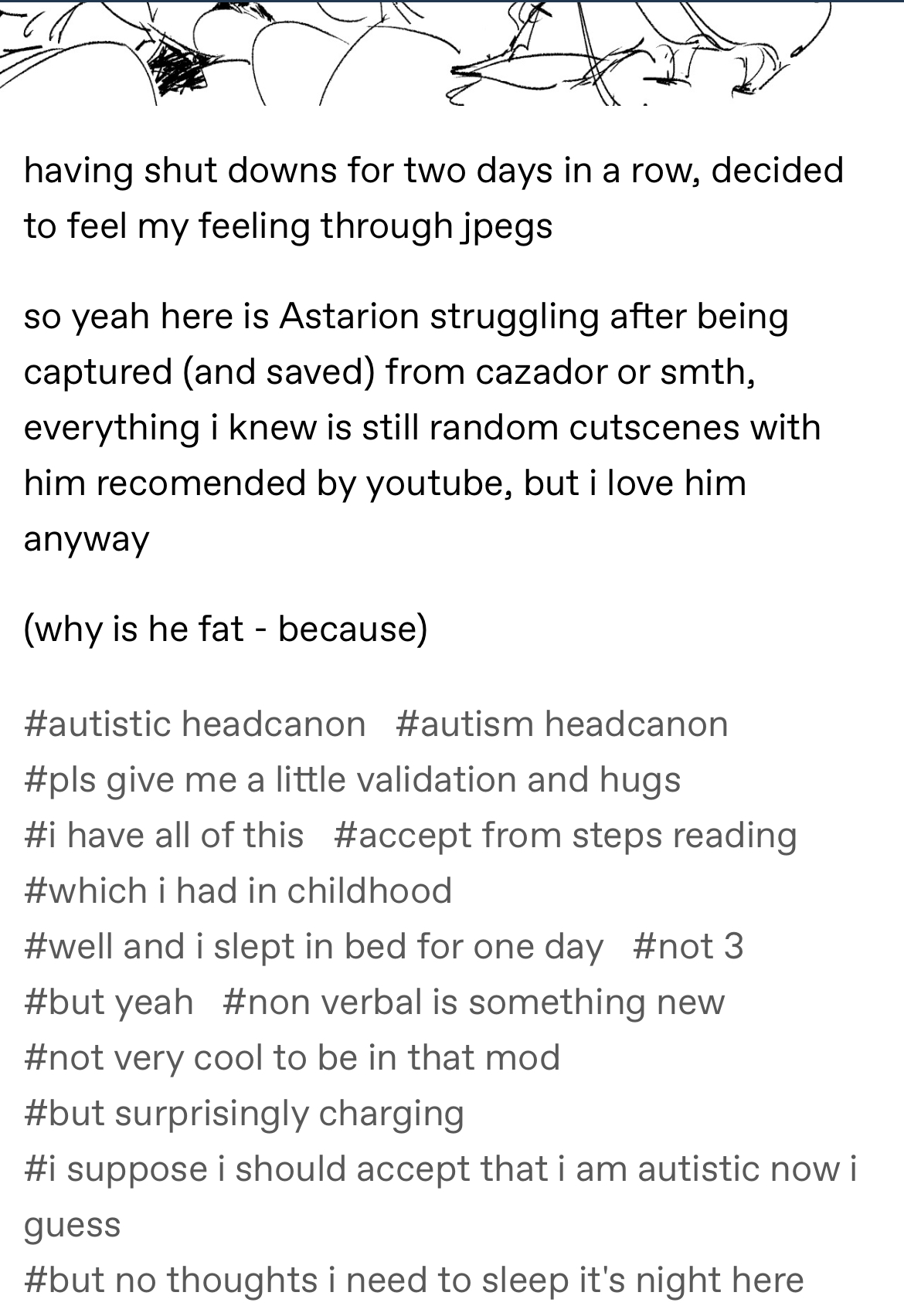Tap the #autism headcanon hashtag
Image resolution: width=904 pixels, height=1316 pixels.
[562, 724]
